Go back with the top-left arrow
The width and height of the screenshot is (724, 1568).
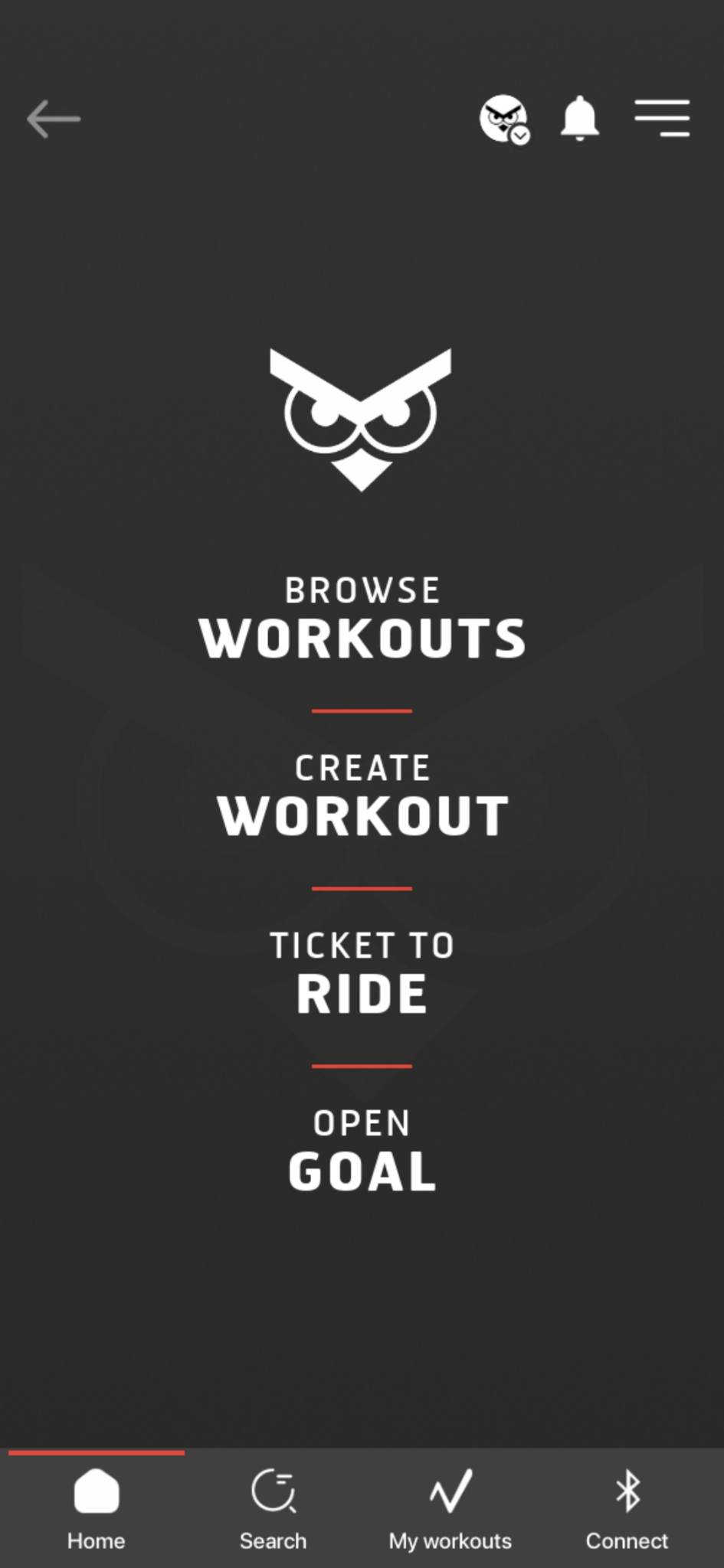pyautogui.click(x=54, y=119)
